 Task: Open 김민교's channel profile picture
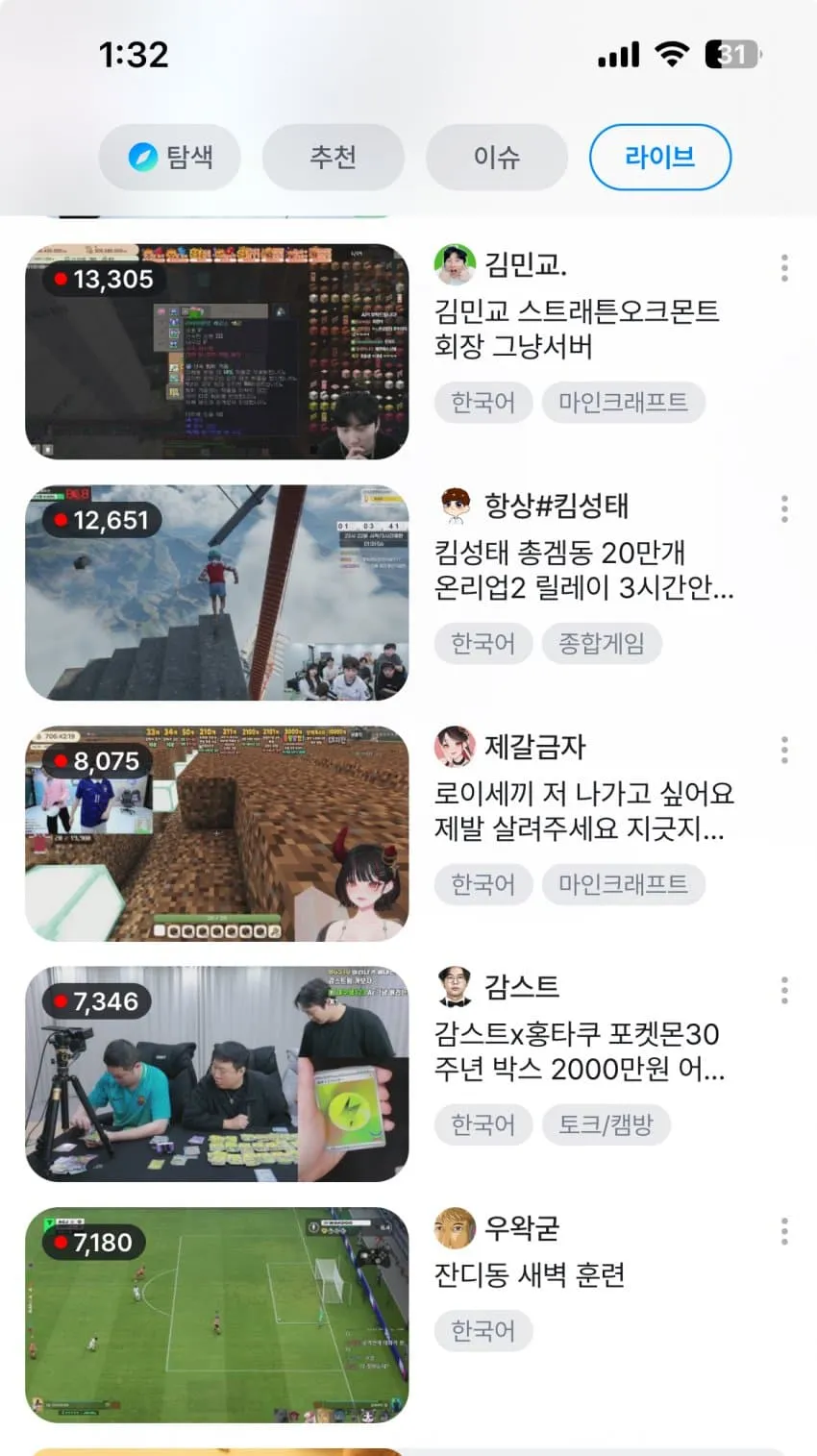(x=455, y=264)
